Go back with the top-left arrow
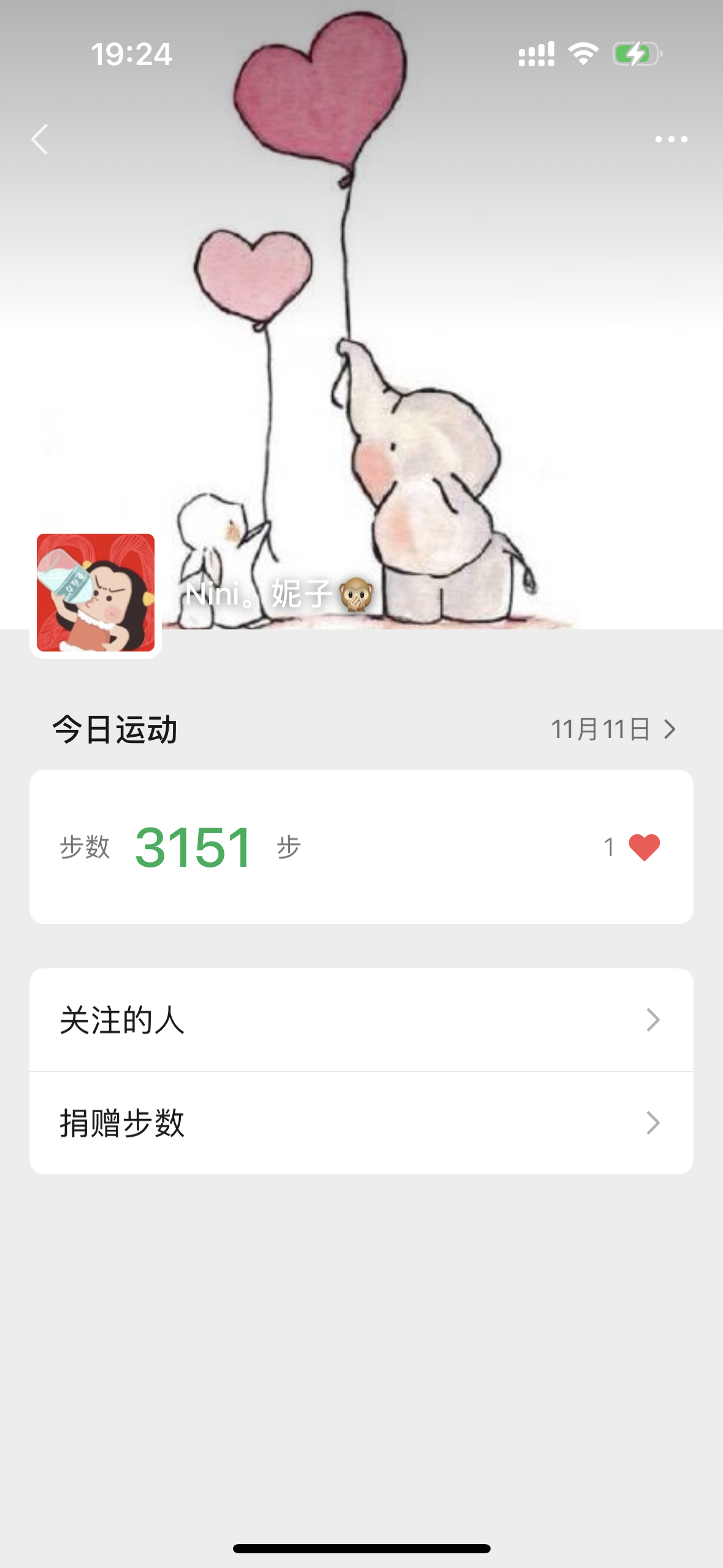This screenshot has width=723, height=1568. [40, 139]
